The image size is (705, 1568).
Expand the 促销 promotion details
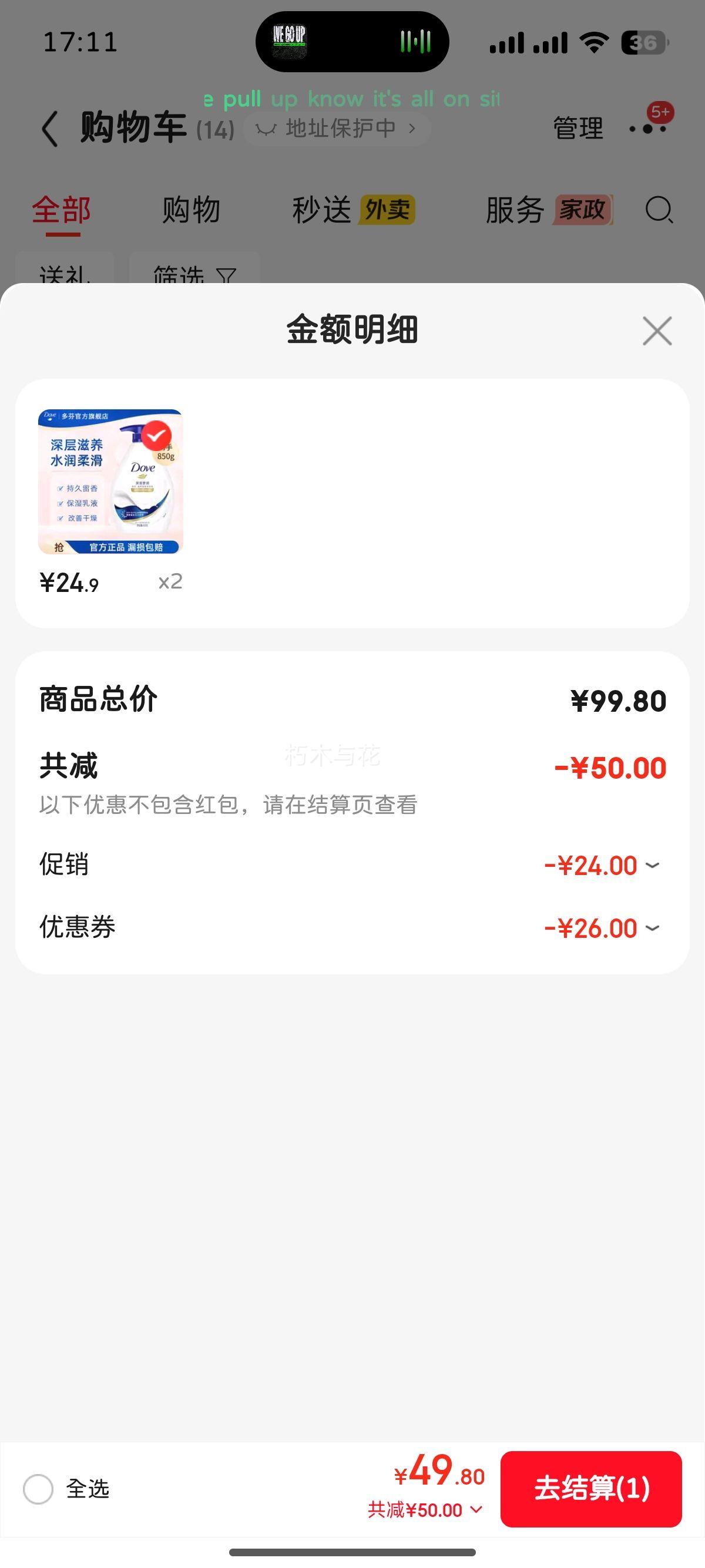[x=652, y=864]
